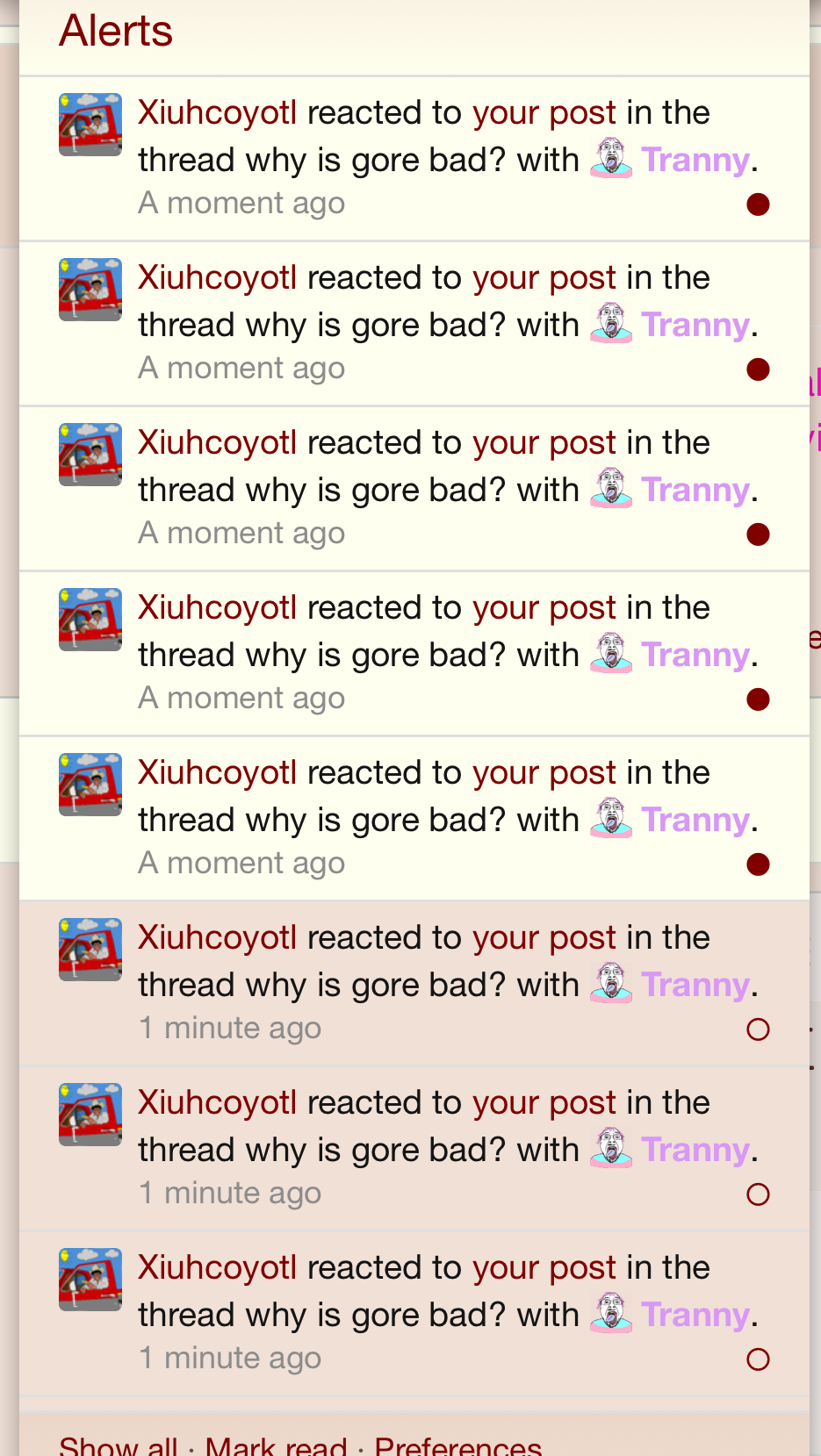821x1456 pixels.
Task: Open alert Preferences
Action: coord(457,1445)
